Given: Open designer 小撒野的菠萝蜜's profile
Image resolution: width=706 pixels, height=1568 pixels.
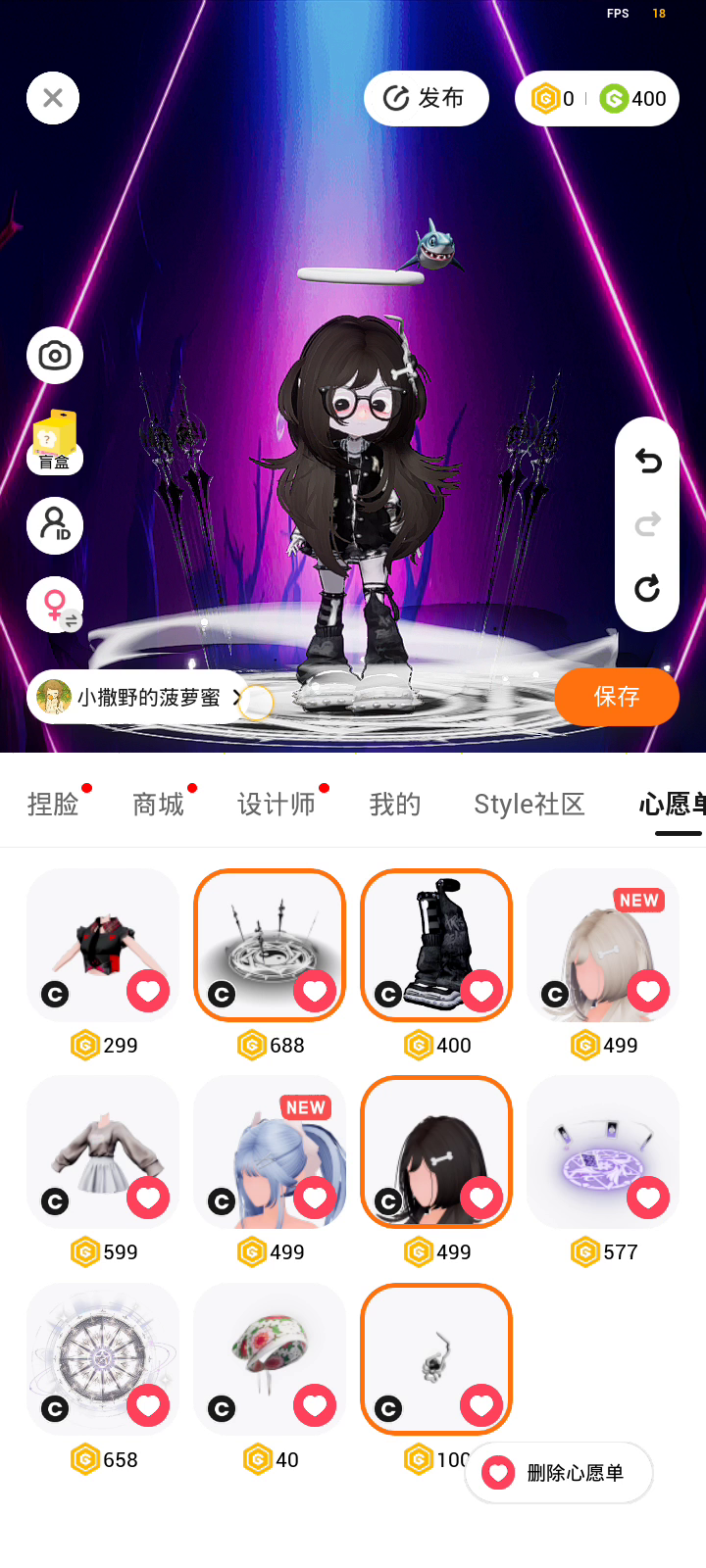Looking at the screenshot, I should [137, 697].
